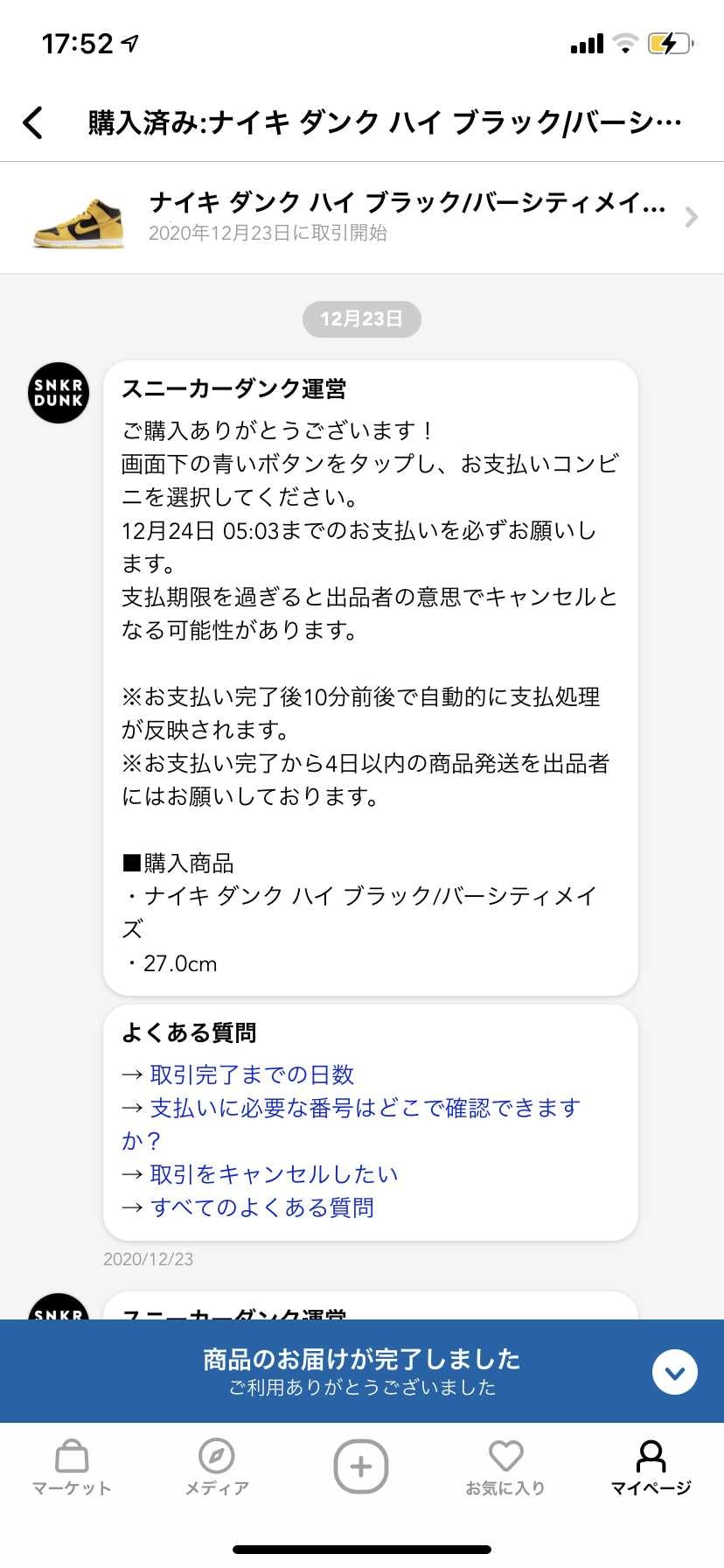Open link 取引をキャンセルしたい
Image resolution: width=724 pixels, height=1568 pixels.
(274, 1174)
